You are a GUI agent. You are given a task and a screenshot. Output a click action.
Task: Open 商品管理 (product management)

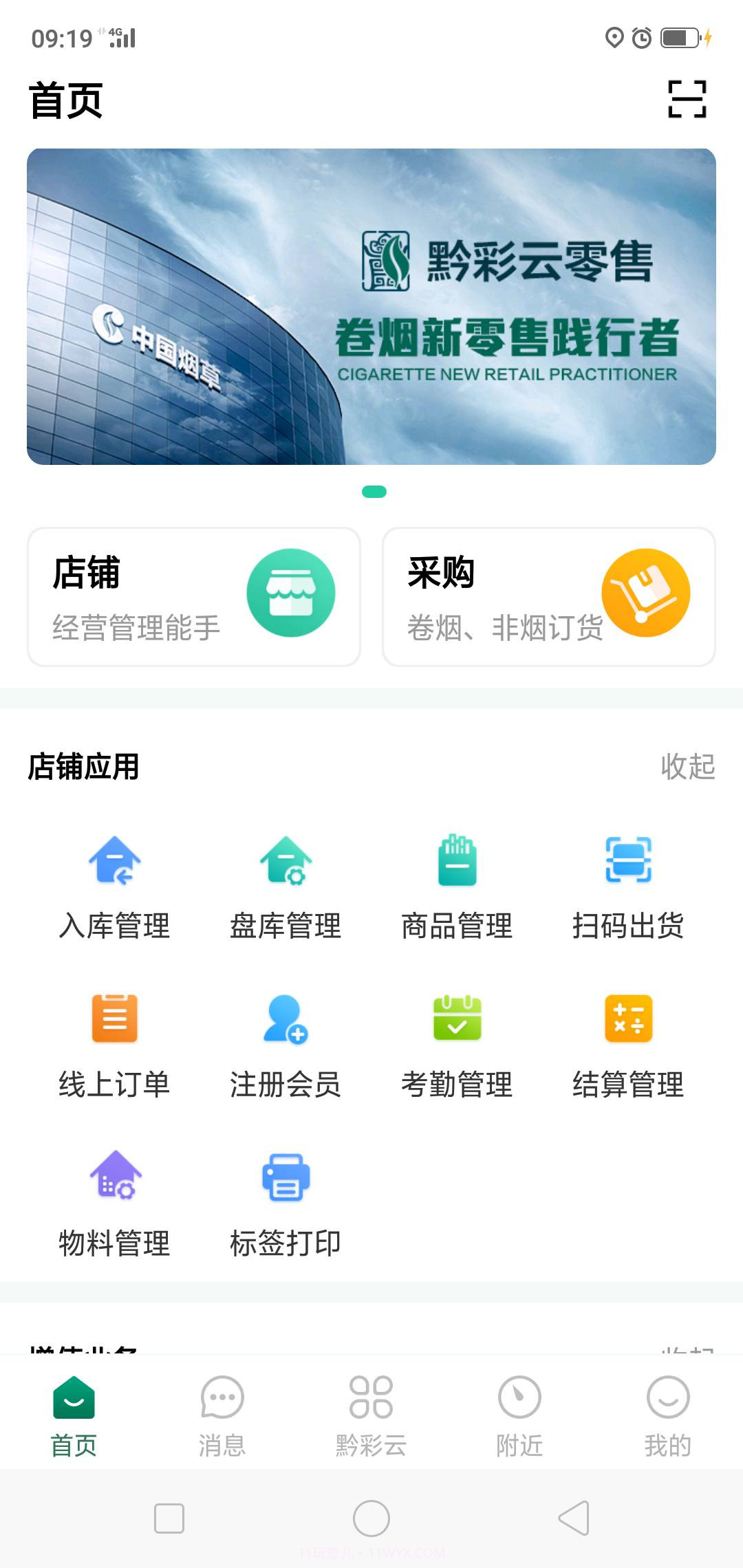[x=456, y=887]
